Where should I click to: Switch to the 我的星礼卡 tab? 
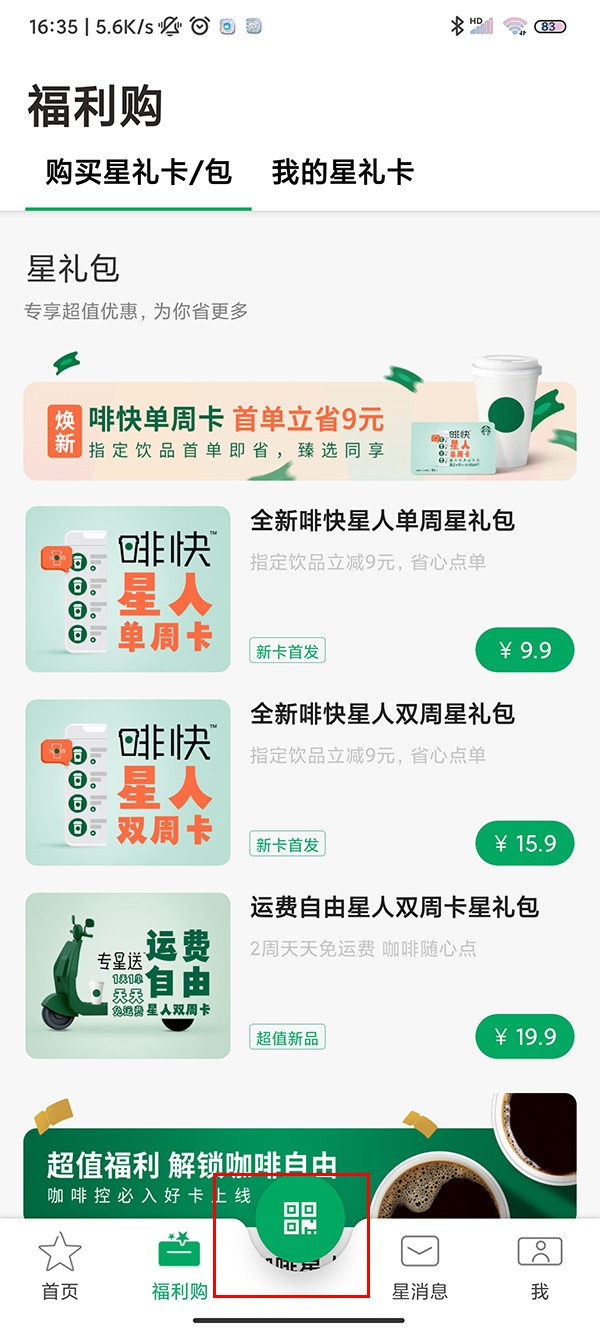(x=342, y=173)
